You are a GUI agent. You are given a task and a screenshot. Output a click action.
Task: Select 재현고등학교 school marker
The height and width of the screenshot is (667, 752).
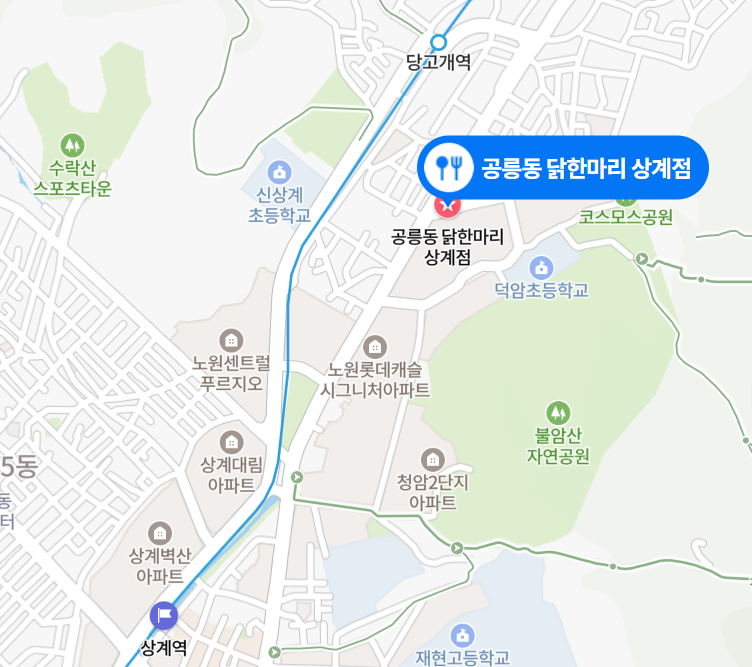point(461,634)
